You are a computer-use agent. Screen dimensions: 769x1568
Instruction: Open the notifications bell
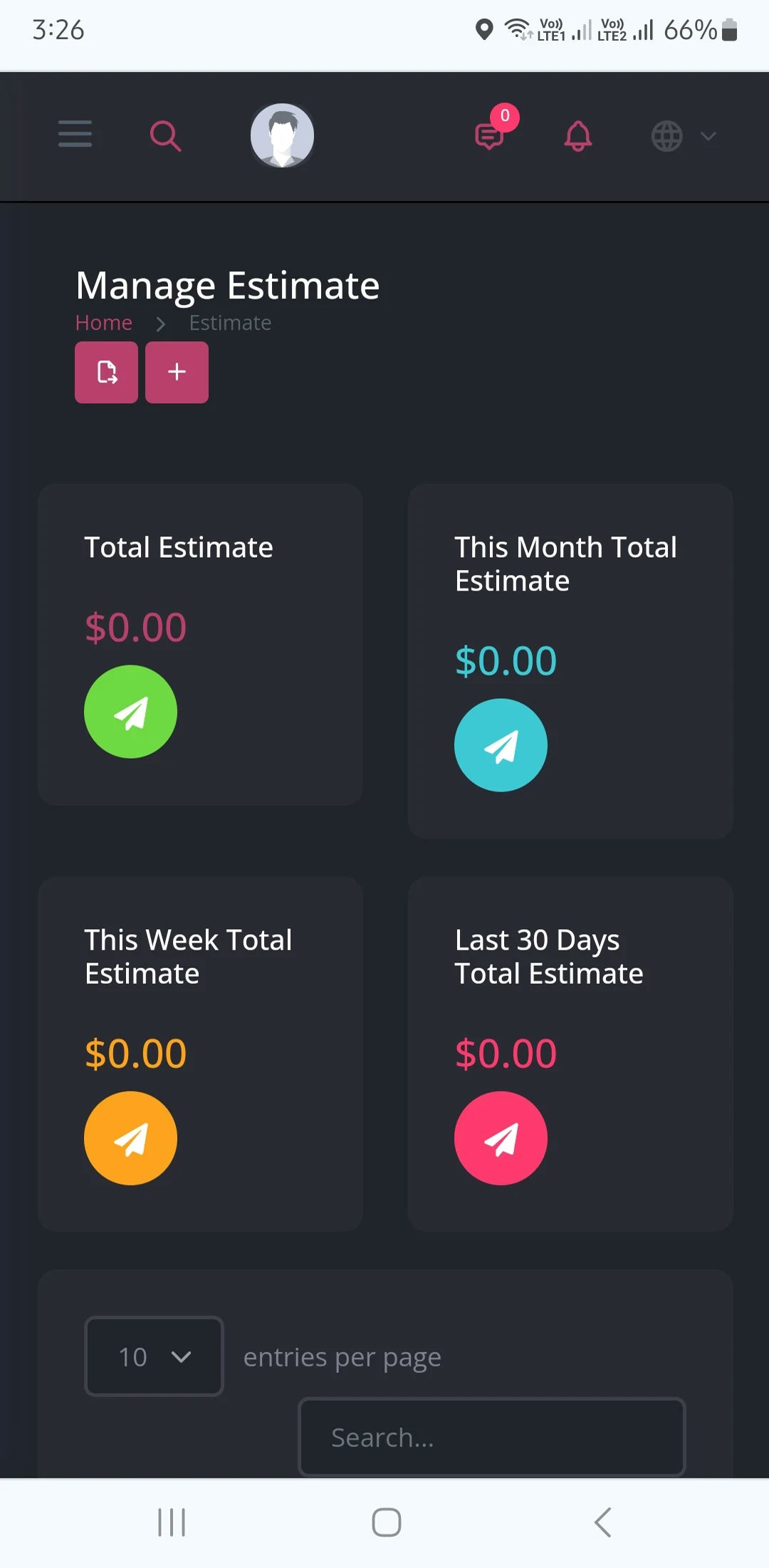click(x=578, y=135)
